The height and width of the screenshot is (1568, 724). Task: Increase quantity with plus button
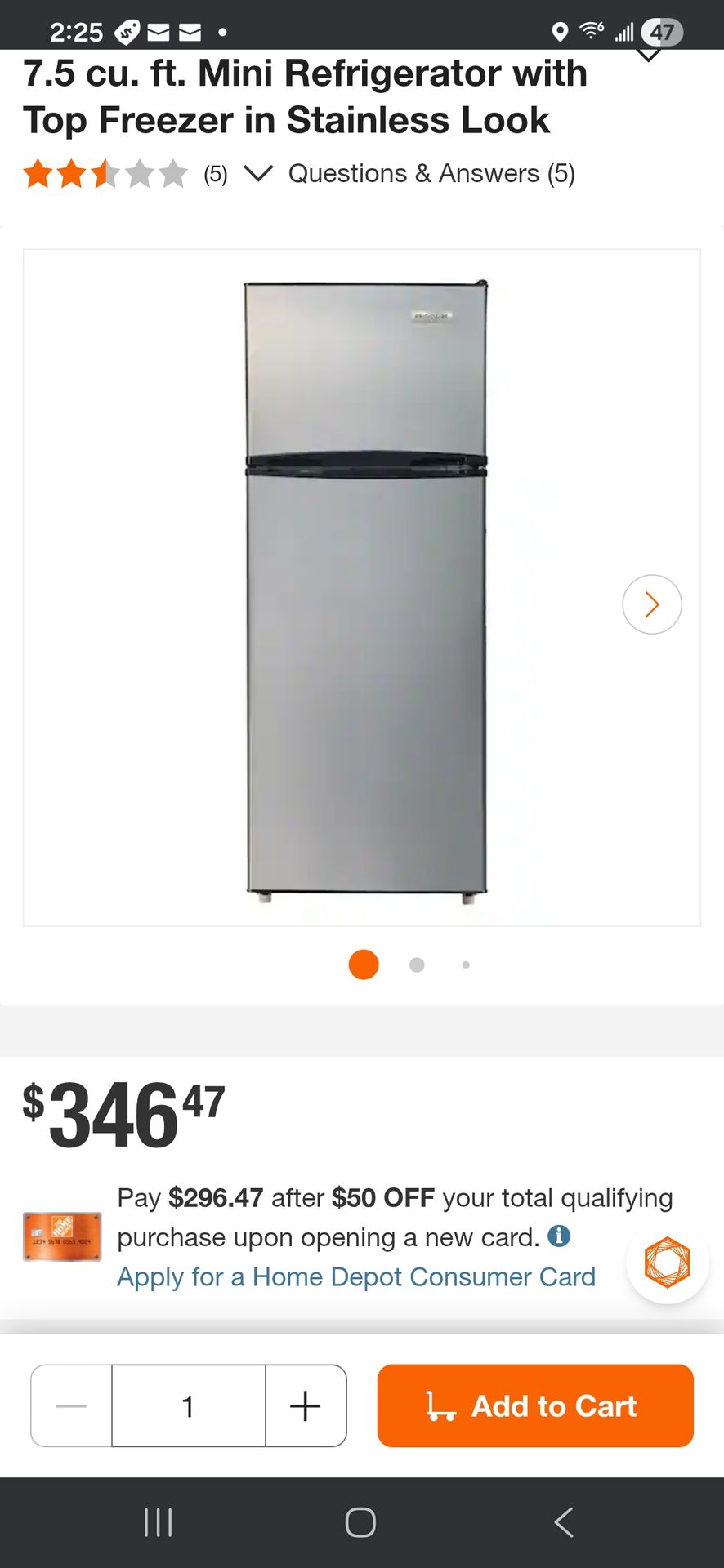pyautogui.click(x=305, y=1405)
